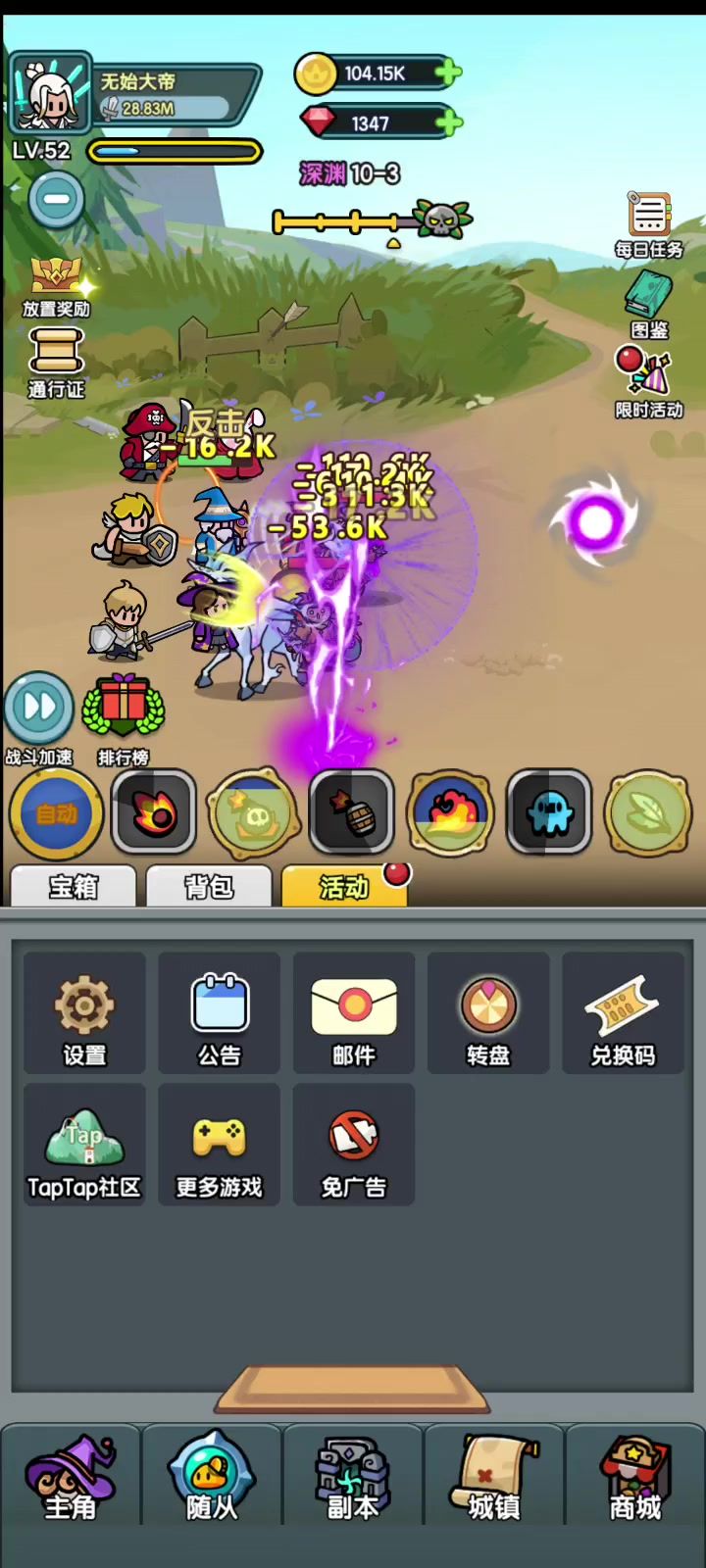Go to 随从 in bottom navigation
706x1568 pixels.
pyautogui.click(x=212, y=1478)
